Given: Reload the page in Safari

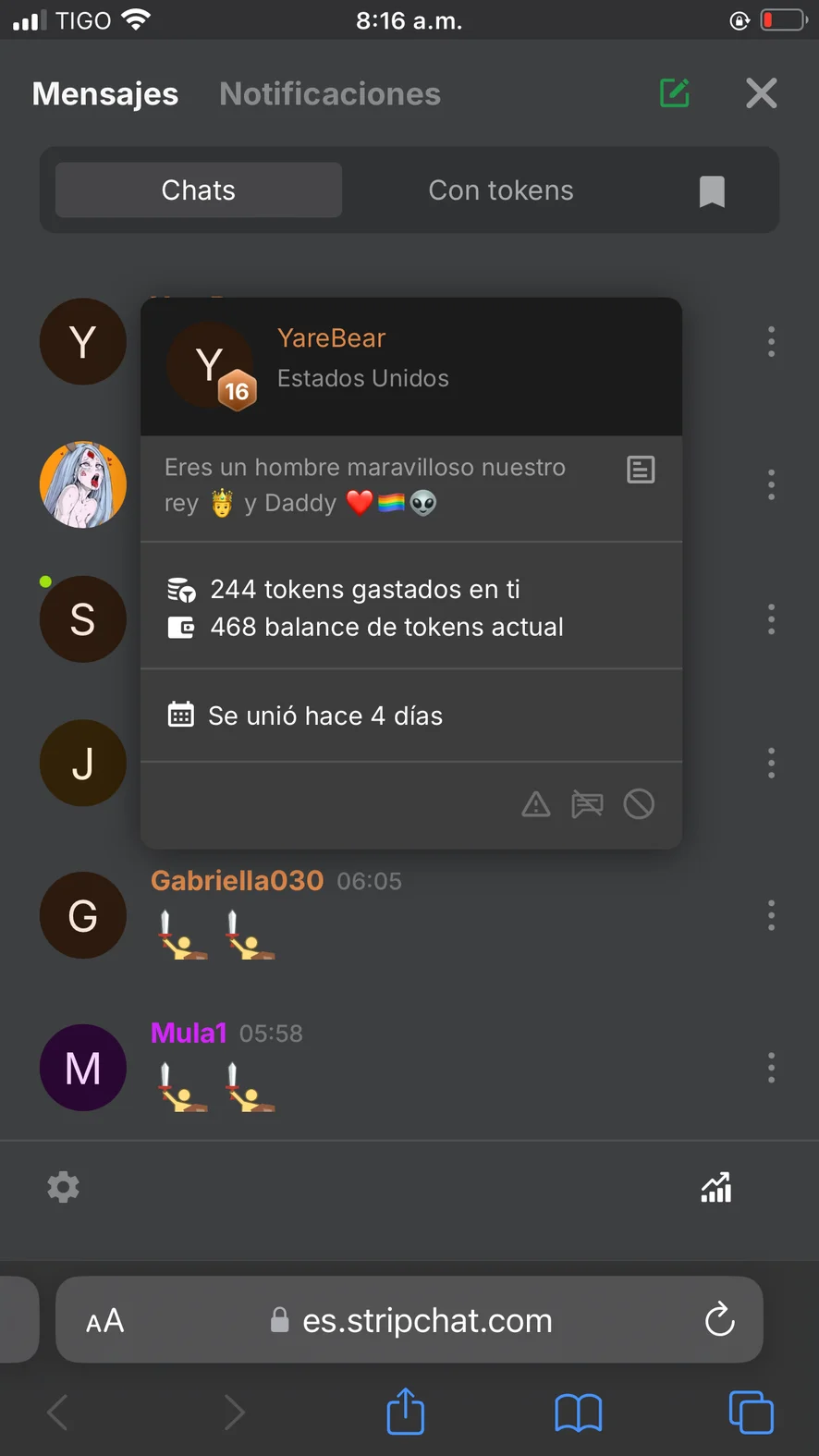Looking at the screenshot, I should [x=719, y=1320].
